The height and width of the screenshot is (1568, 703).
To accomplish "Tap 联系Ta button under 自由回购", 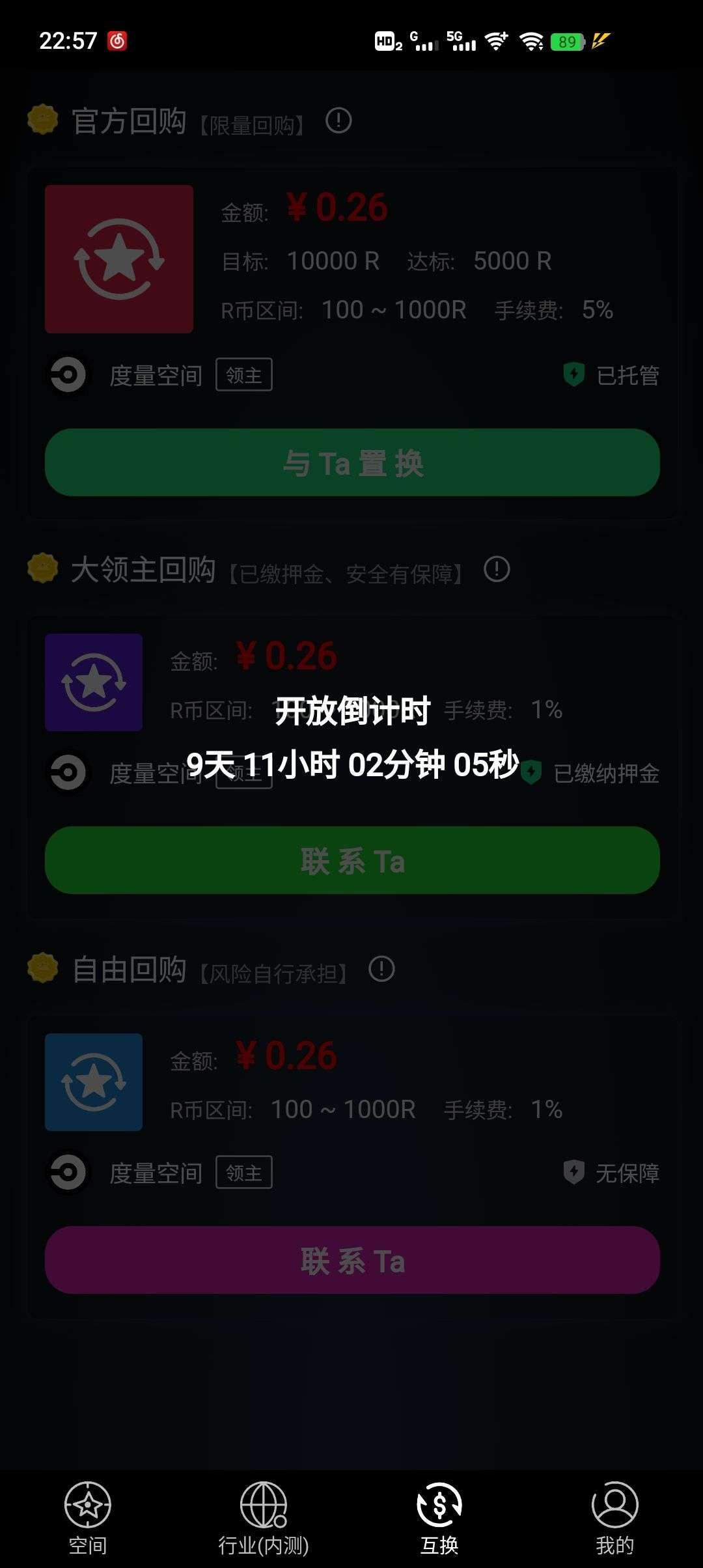I will tap(352, 1260).
